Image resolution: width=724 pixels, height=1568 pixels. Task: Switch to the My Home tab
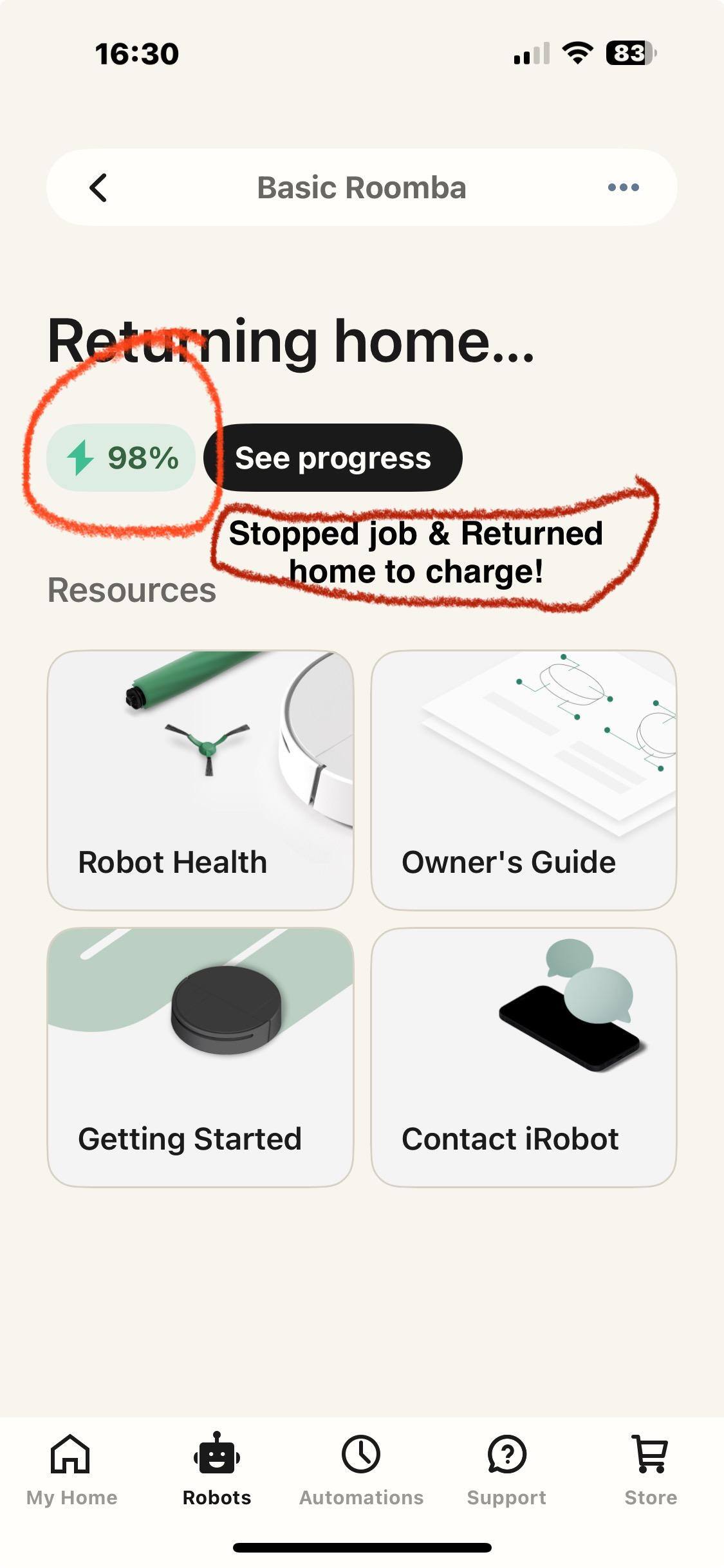click(x=71, y=1470)
